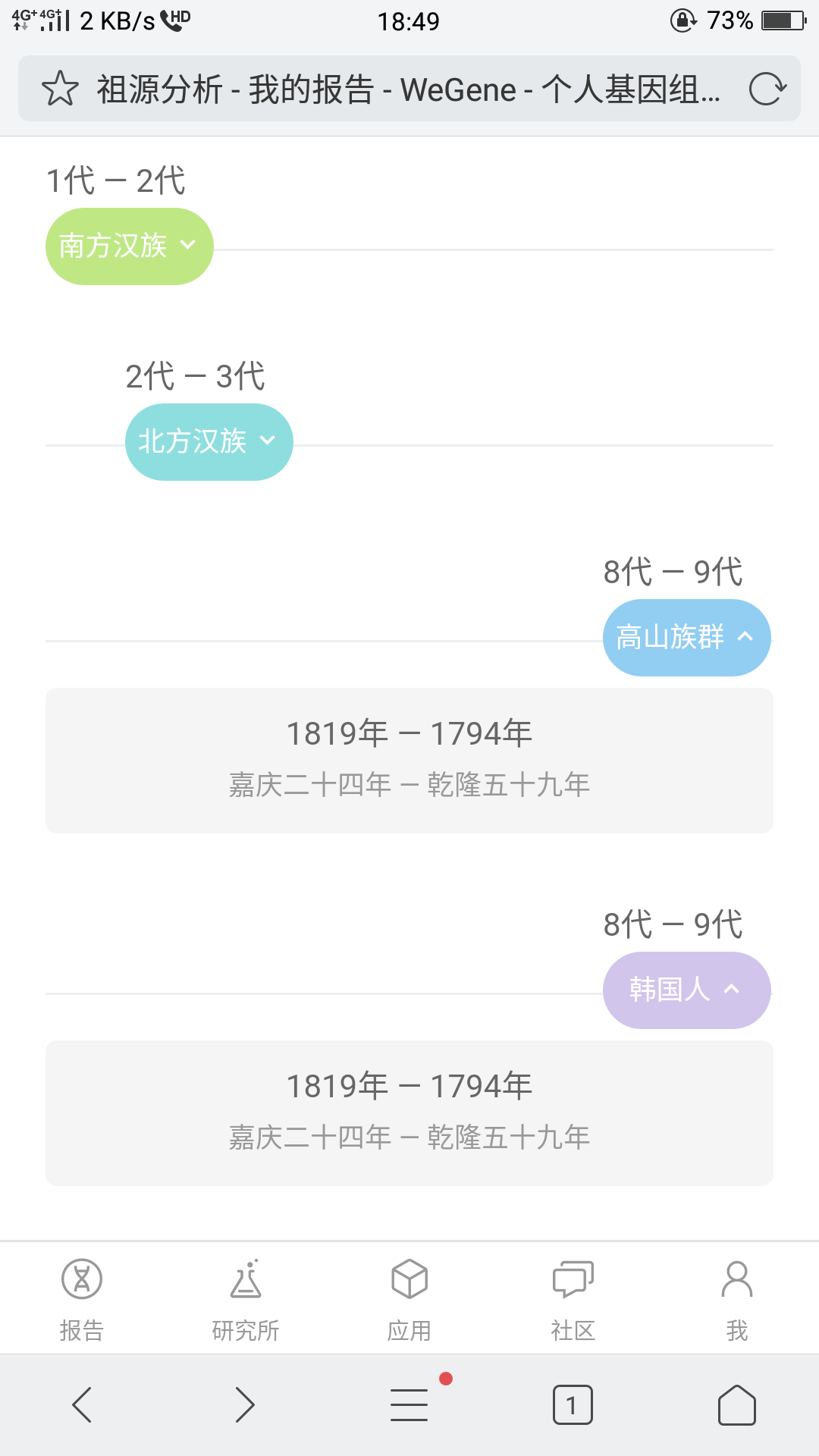The width and height of the screenshot is (819, 1456).
Task: Open the browser tabs switcher
Action: coord(573,1405)
